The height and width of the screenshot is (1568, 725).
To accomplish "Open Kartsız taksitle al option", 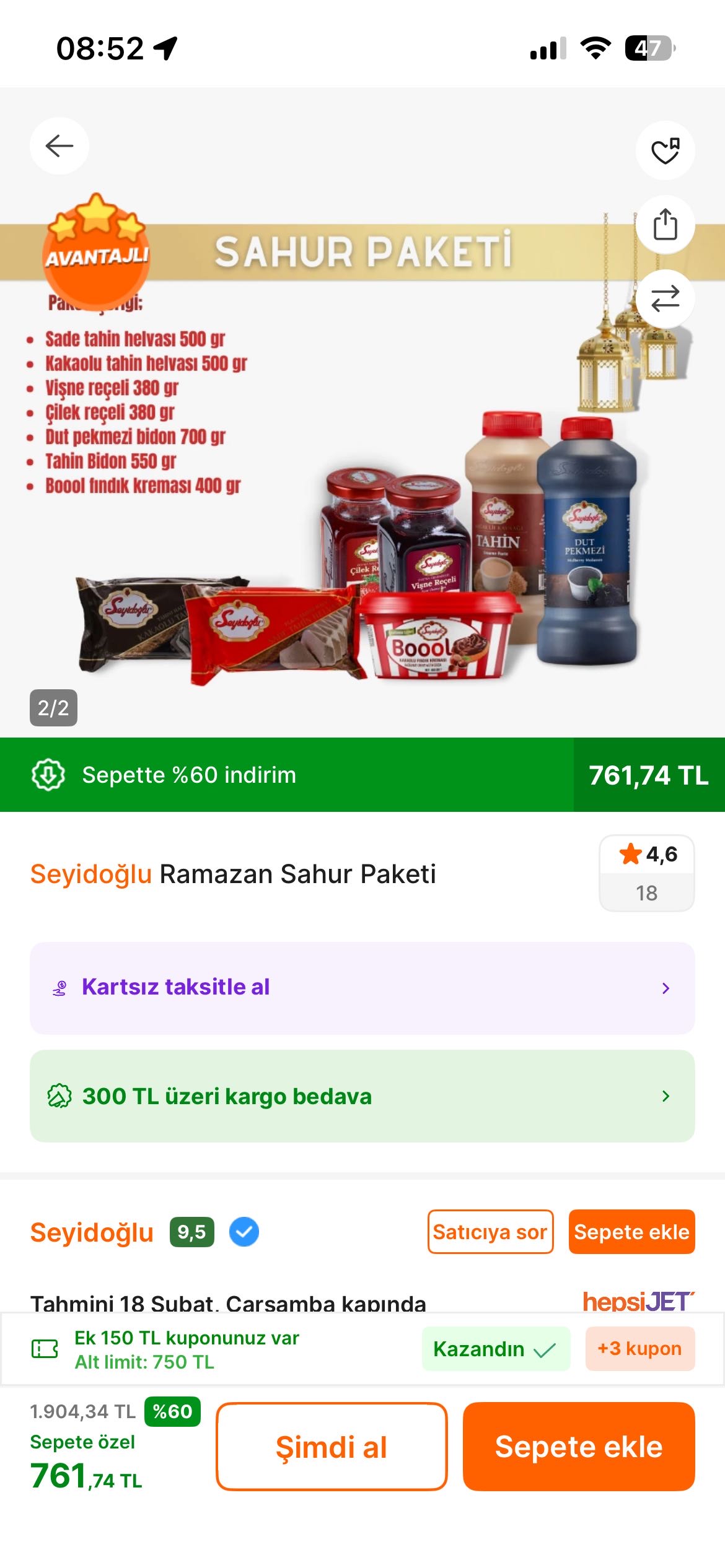I will pos(362,988).
